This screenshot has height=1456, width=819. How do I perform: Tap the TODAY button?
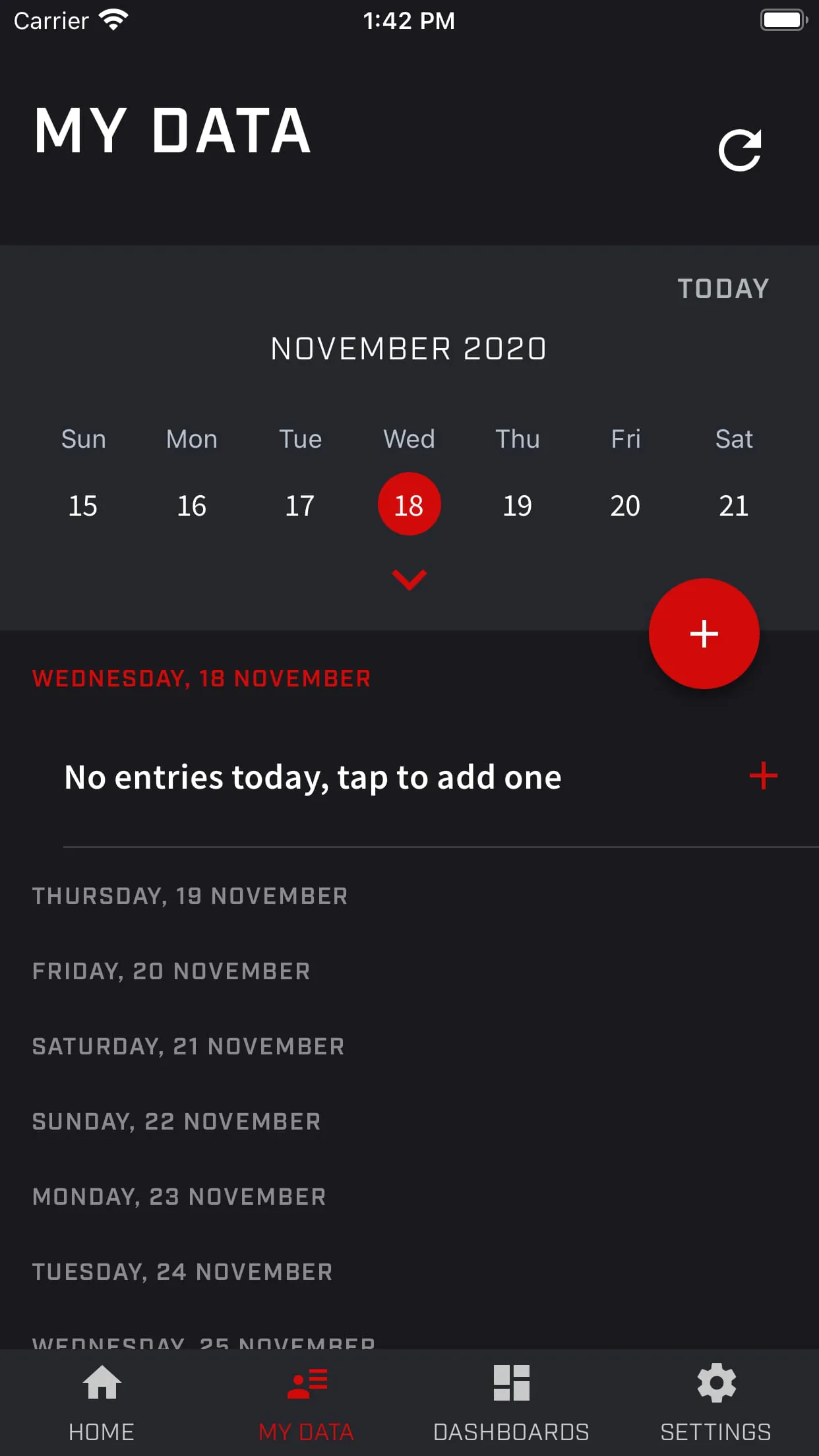723,288
